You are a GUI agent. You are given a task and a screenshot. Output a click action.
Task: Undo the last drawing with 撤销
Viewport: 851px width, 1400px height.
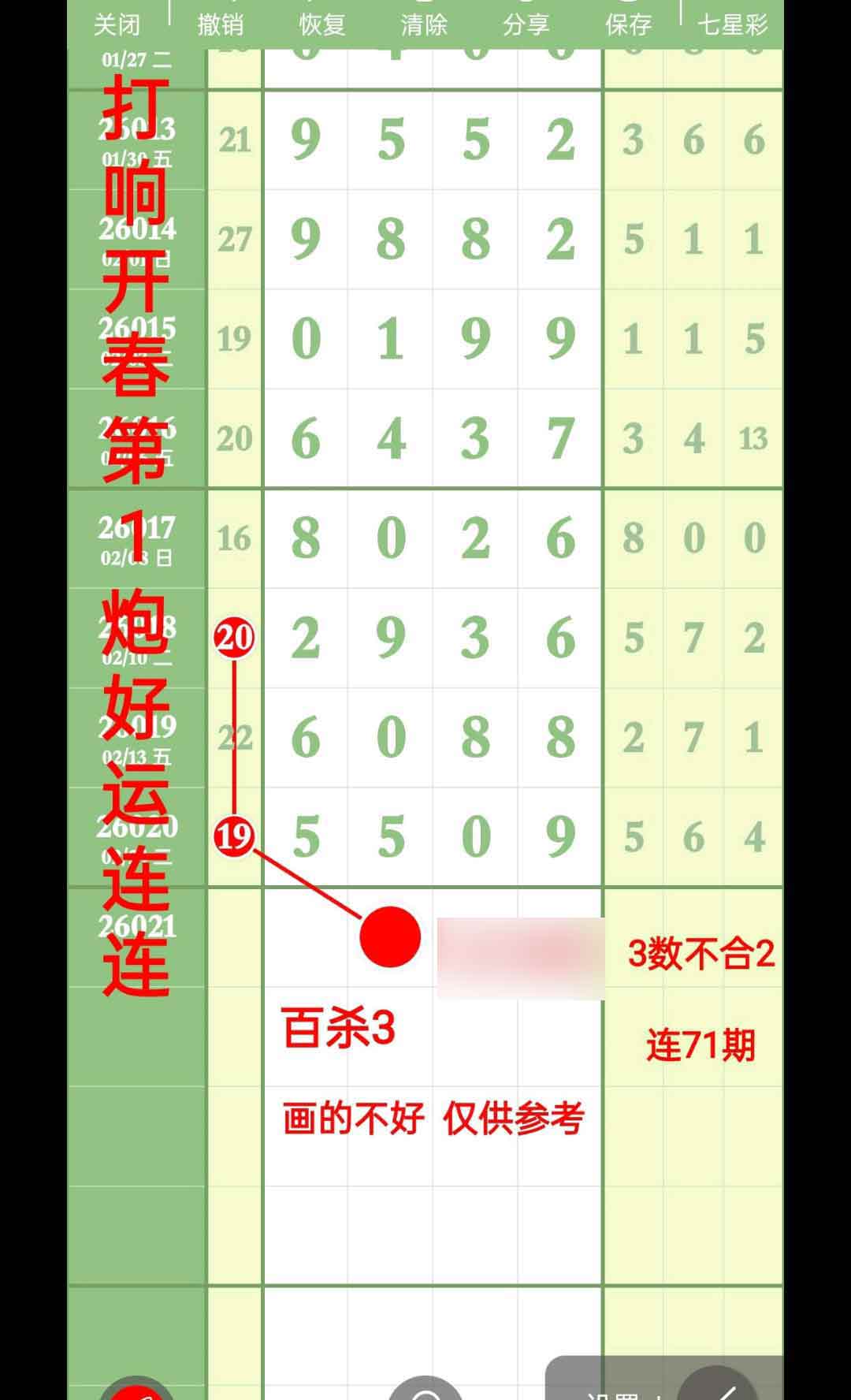[x=220, y=24]
